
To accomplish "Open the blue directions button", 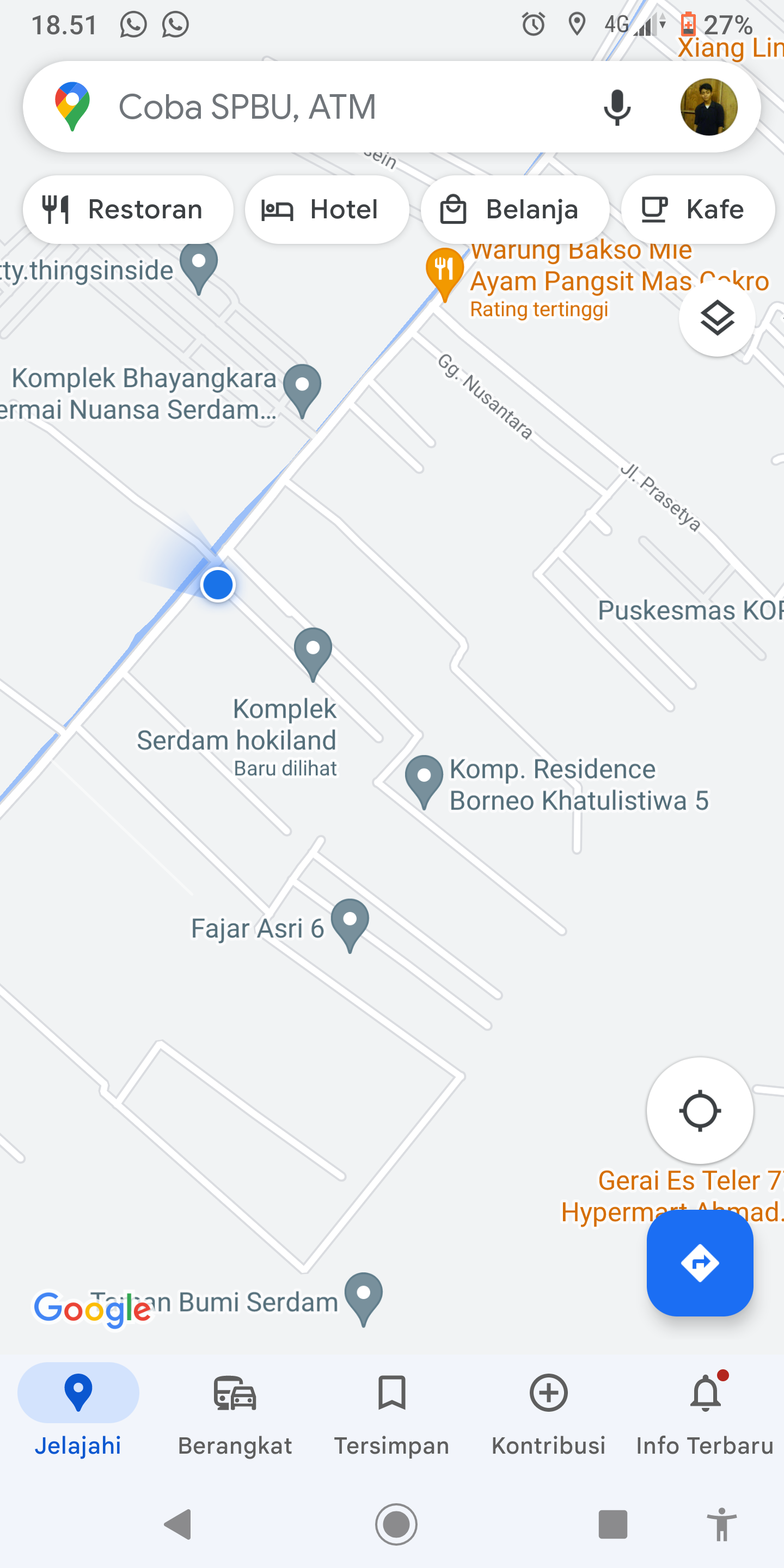I will 700,1263.
